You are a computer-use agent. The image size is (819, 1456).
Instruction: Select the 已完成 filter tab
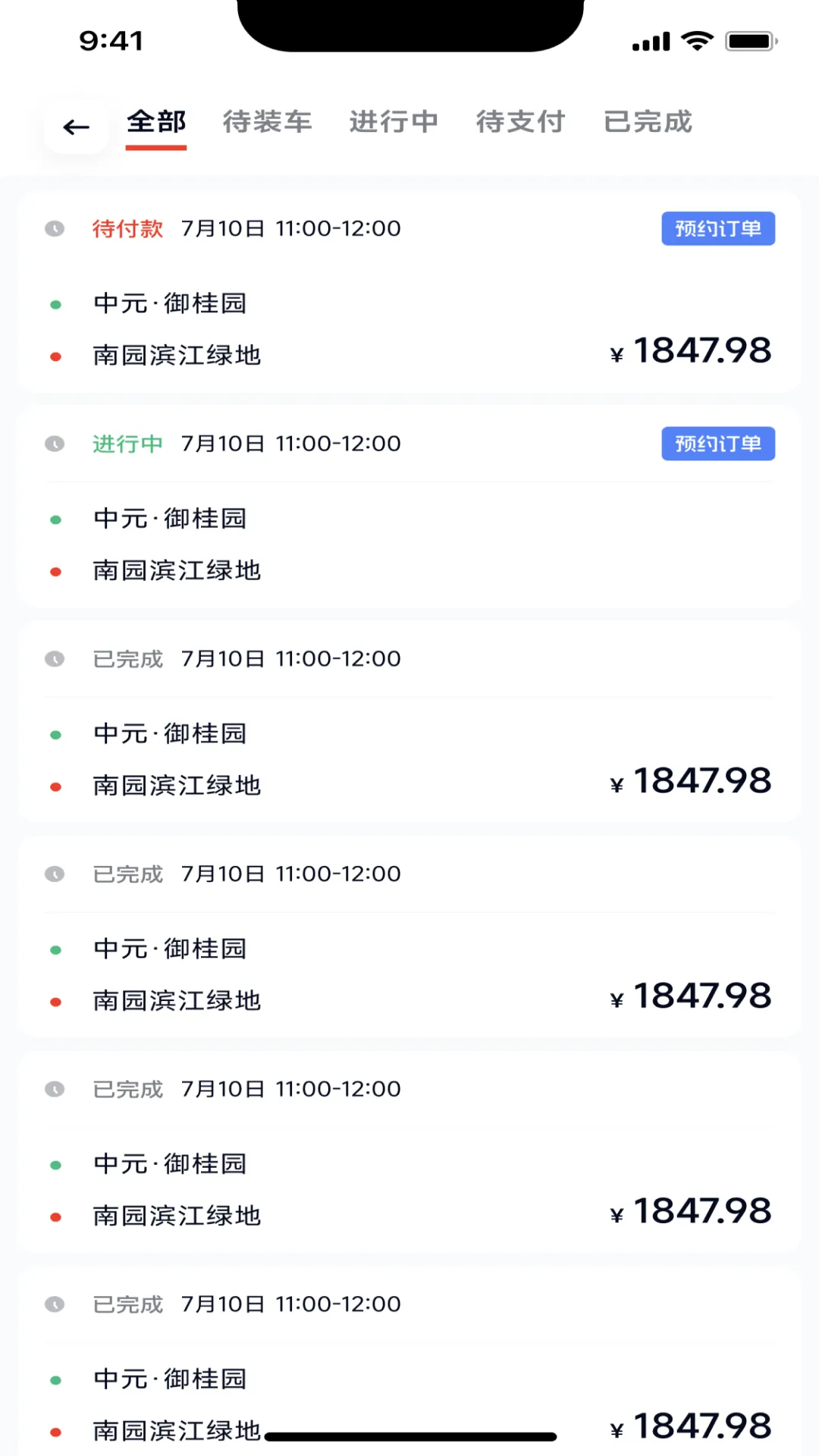(x=648, y=121)
